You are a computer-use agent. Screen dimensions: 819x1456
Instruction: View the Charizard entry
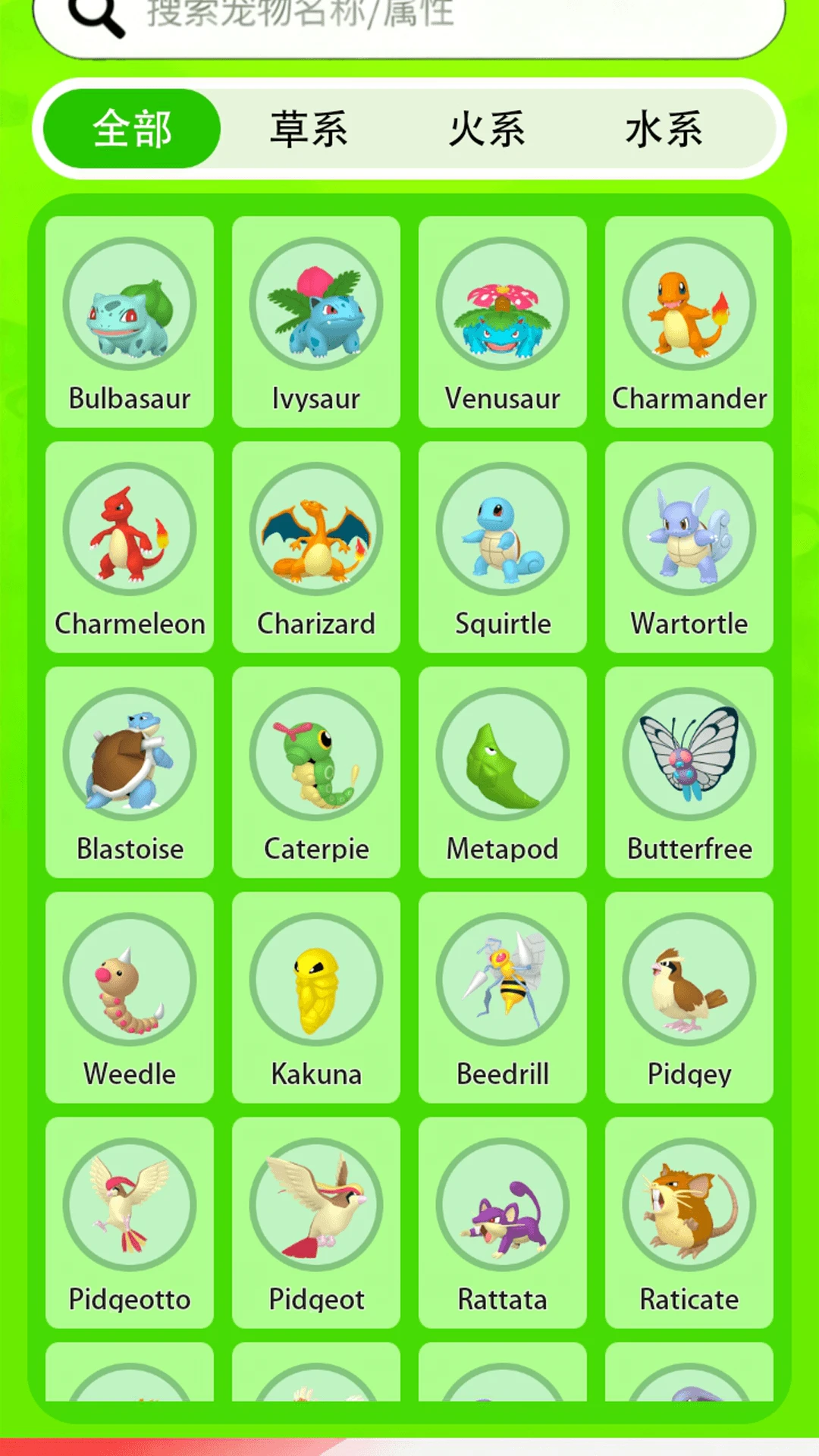click(316, 547)
